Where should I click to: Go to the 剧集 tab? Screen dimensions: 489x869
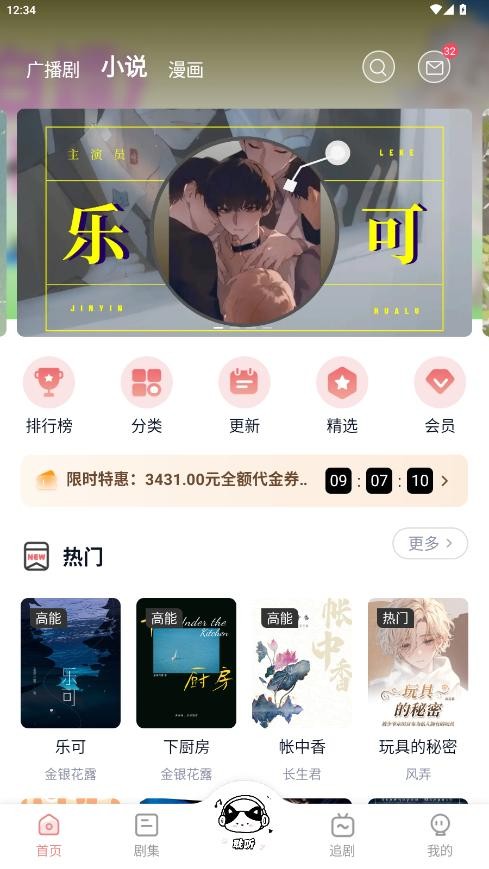tap(146, 836)
